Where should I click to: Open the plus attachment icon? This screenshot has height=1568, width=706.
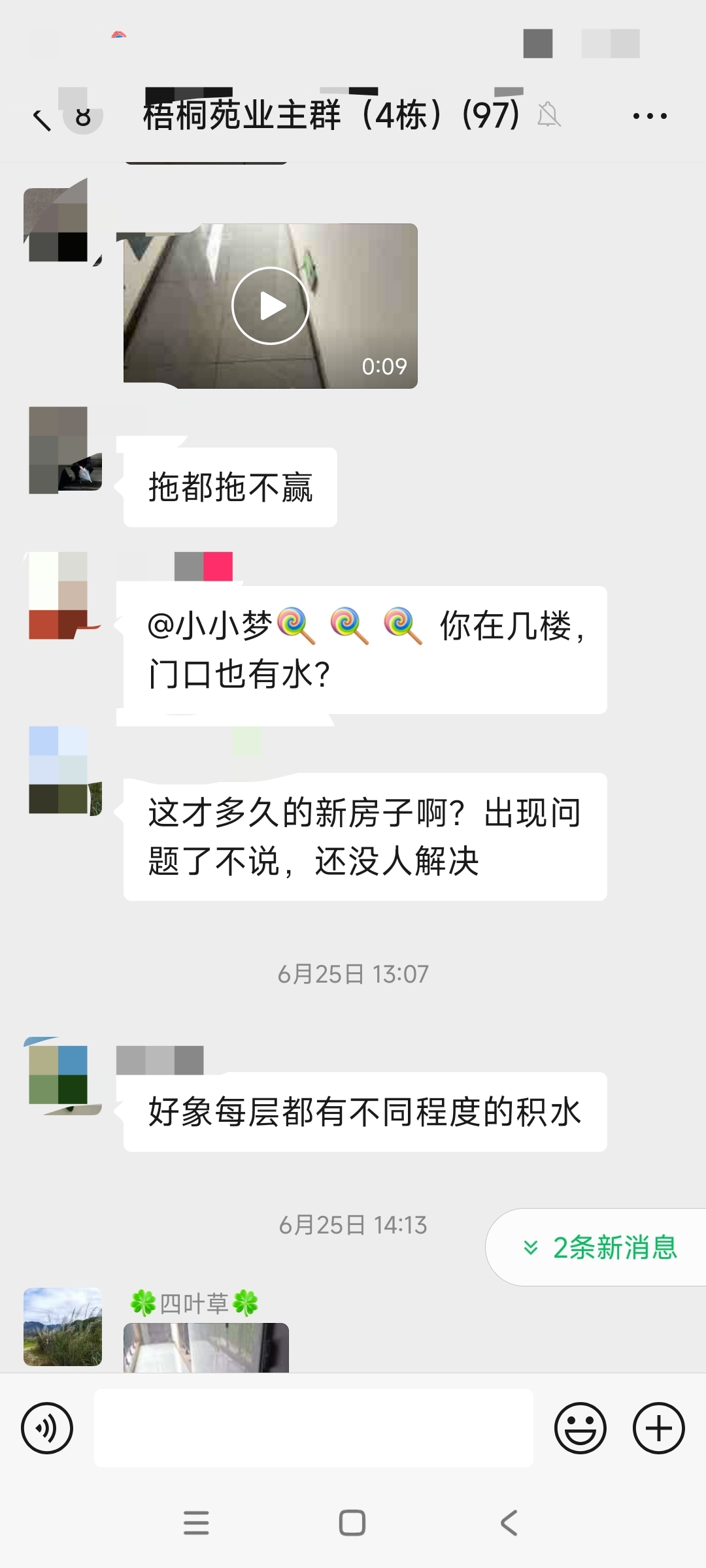pyautogui.click(x=658, y=1428)
